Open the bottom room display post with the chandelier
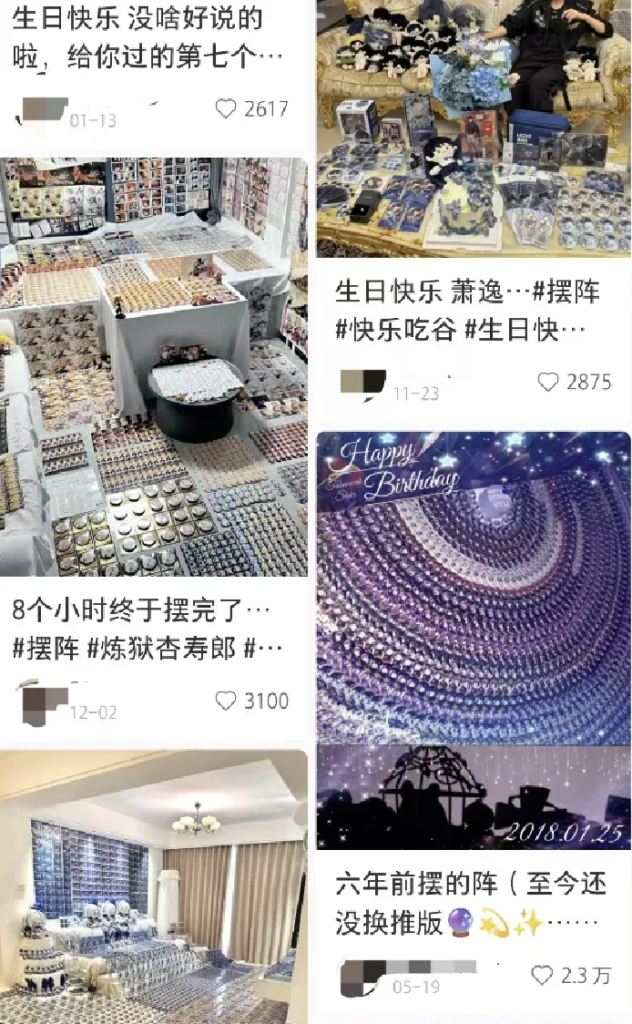Viewport: 632px width, 1024px height. point(153,890)
